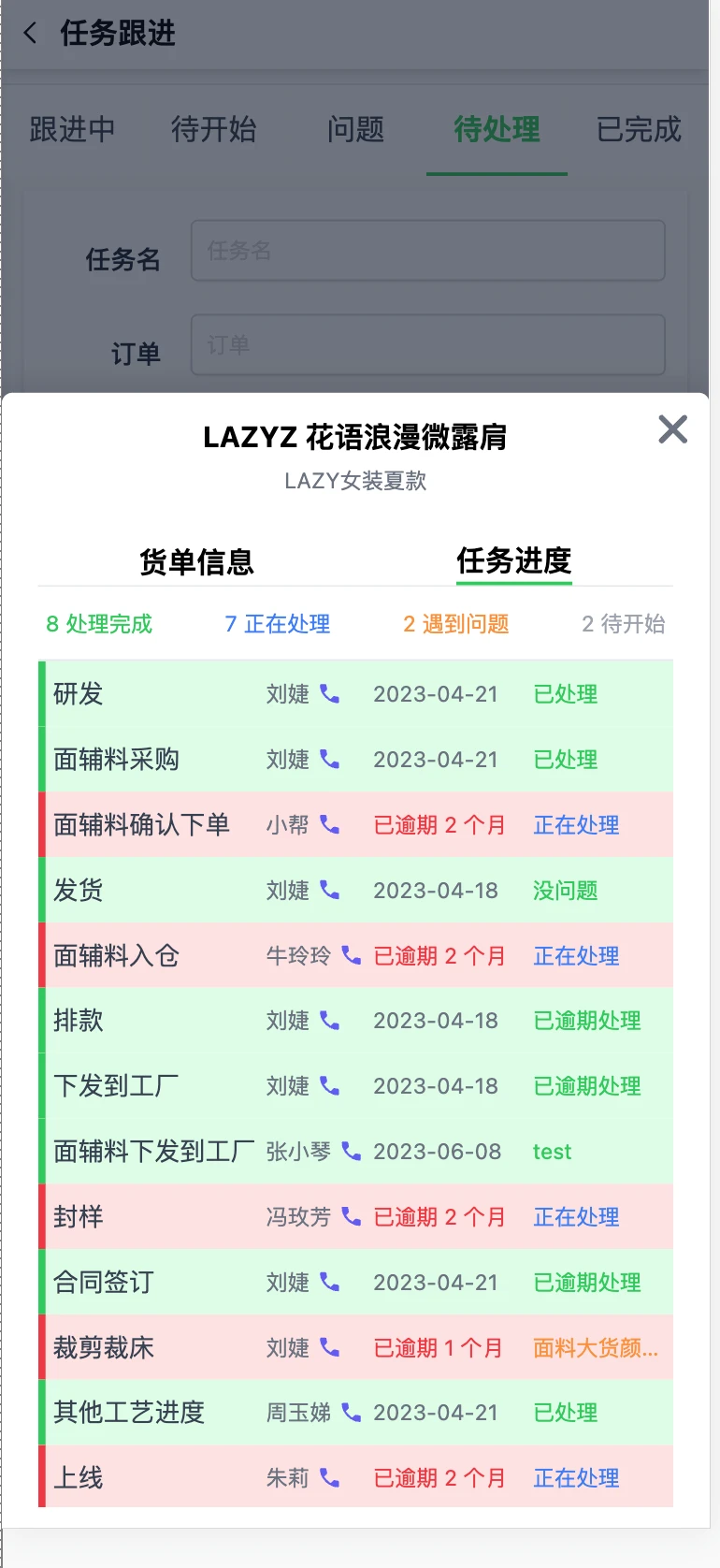Close the LAZYZ 花语浪漫微露肩 popup
720x1568 pixels.
point(672,430)
